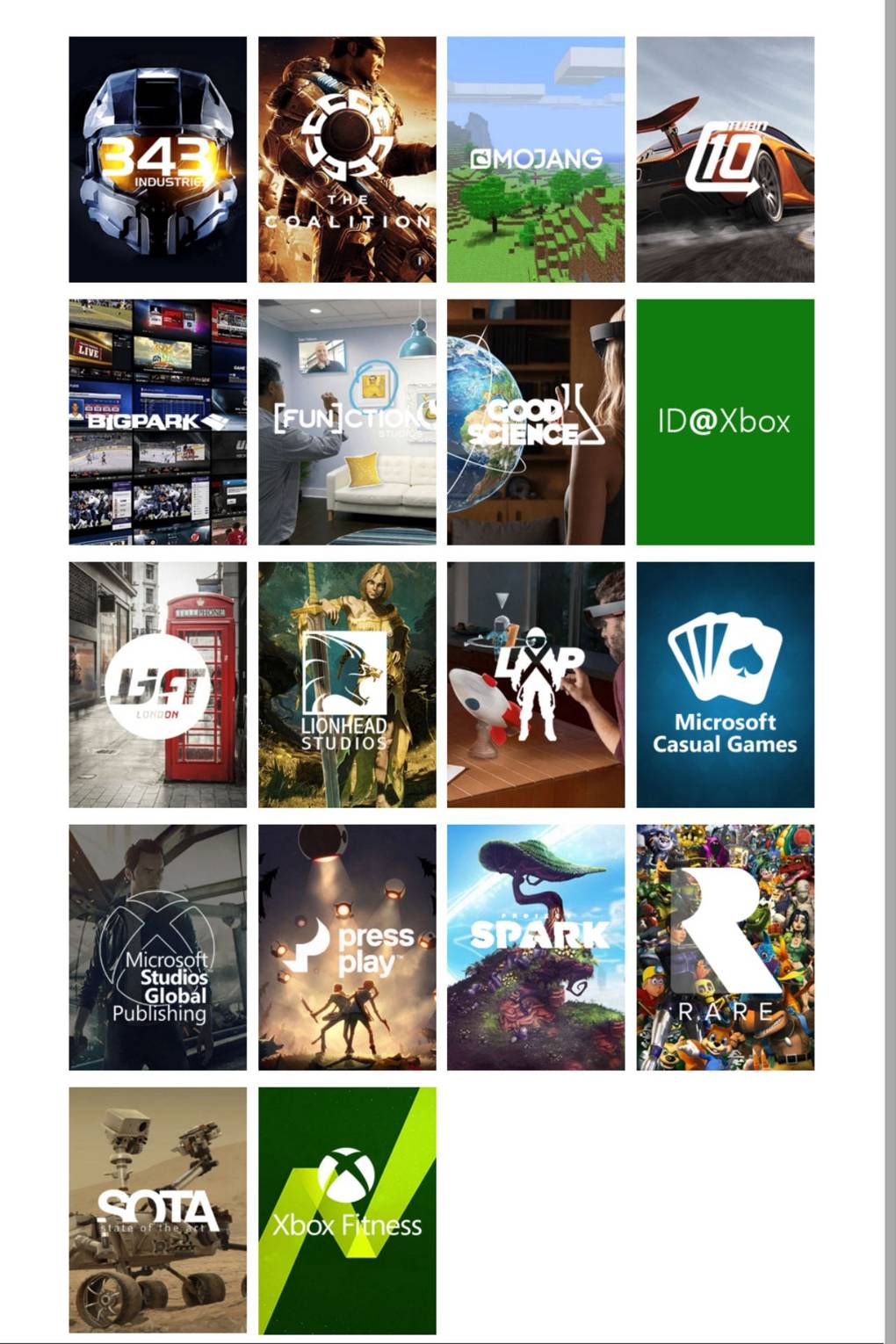Tap the Turn 10 studio tile
The height and width of the screenshot is (1344, 896).
point(725,159)
